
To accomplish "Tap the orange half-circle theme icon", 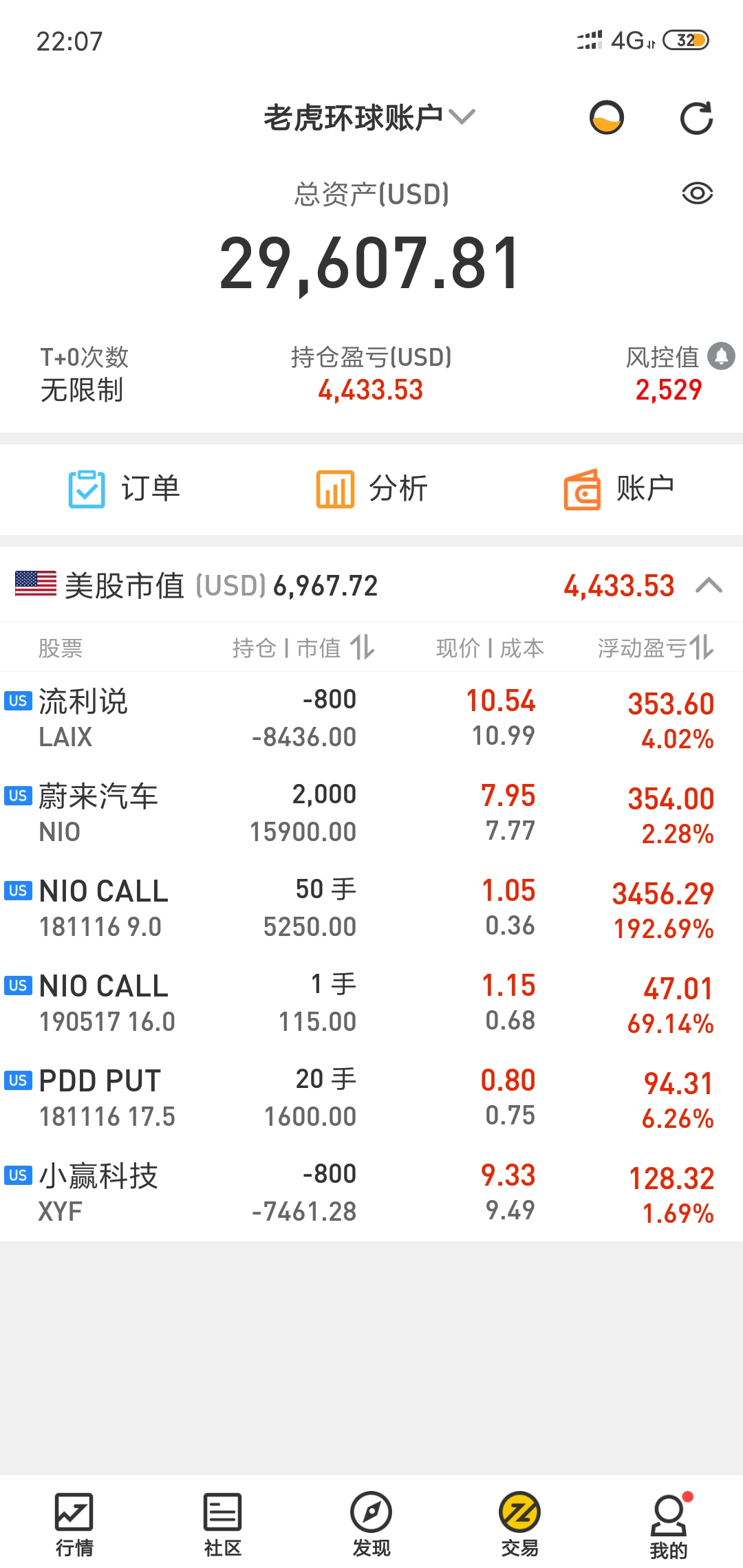I will (x=607, y=118).
